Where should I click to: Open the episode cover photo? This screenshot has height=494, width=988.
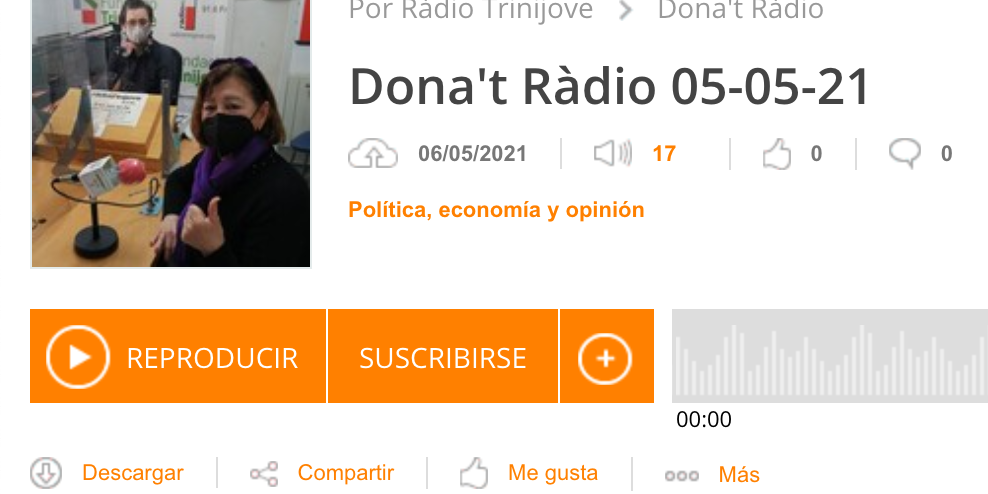pyautogui.click(x=171, y=134)
